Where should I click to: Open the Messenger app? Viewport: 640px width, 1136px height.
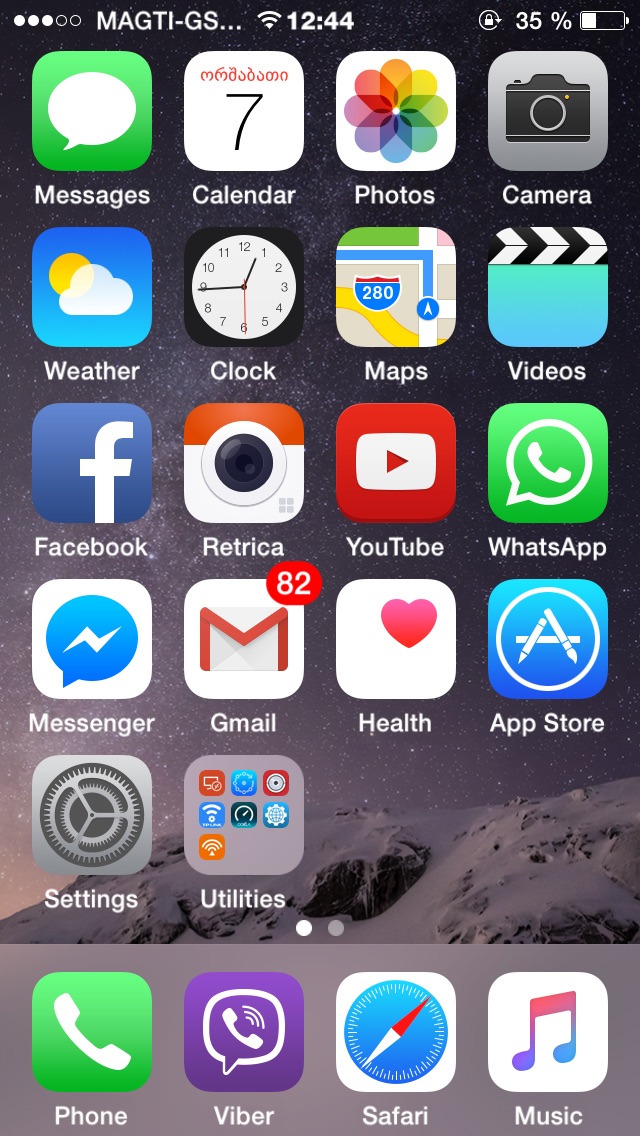(x=92, y=639)
